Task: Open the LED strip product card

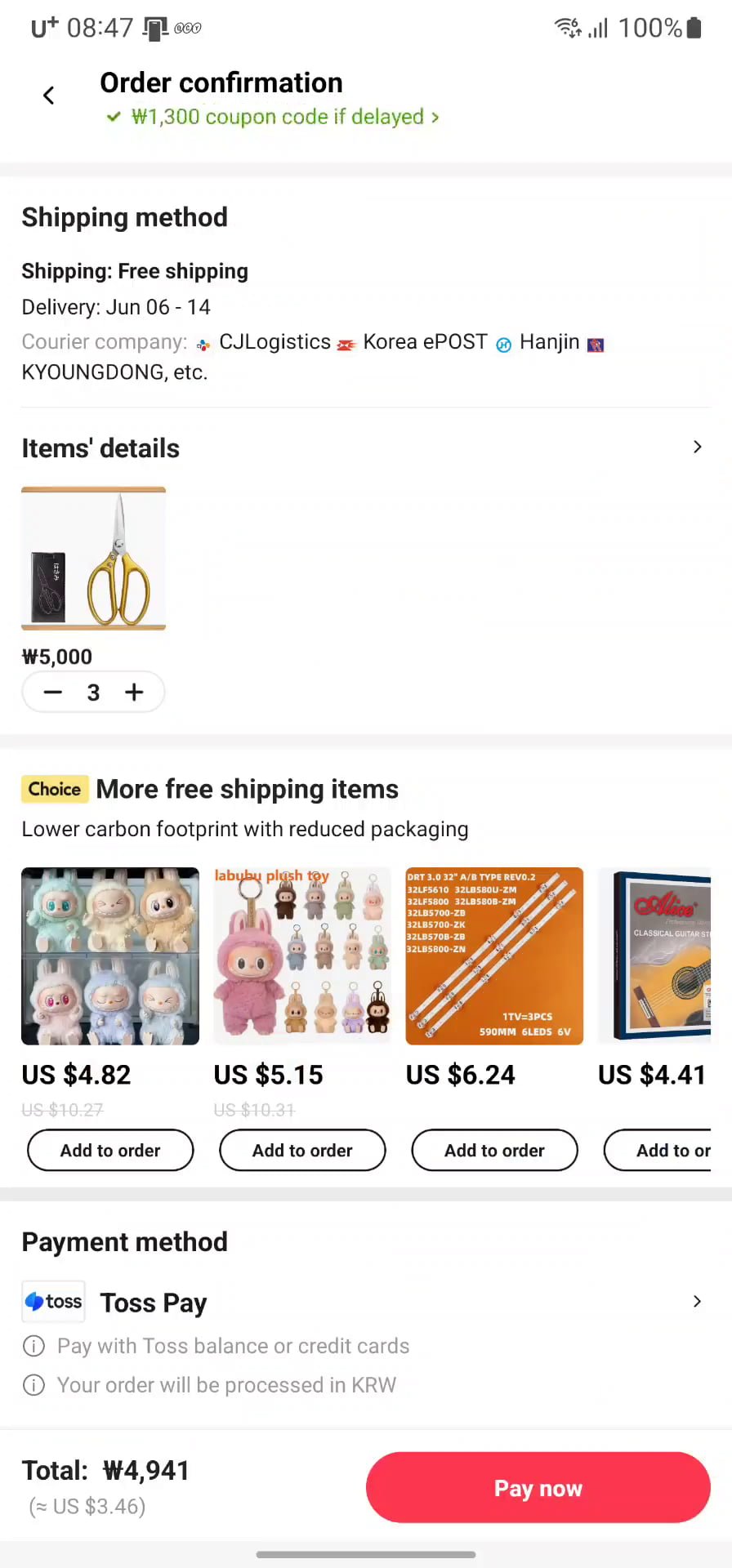Action: [494, 955]
